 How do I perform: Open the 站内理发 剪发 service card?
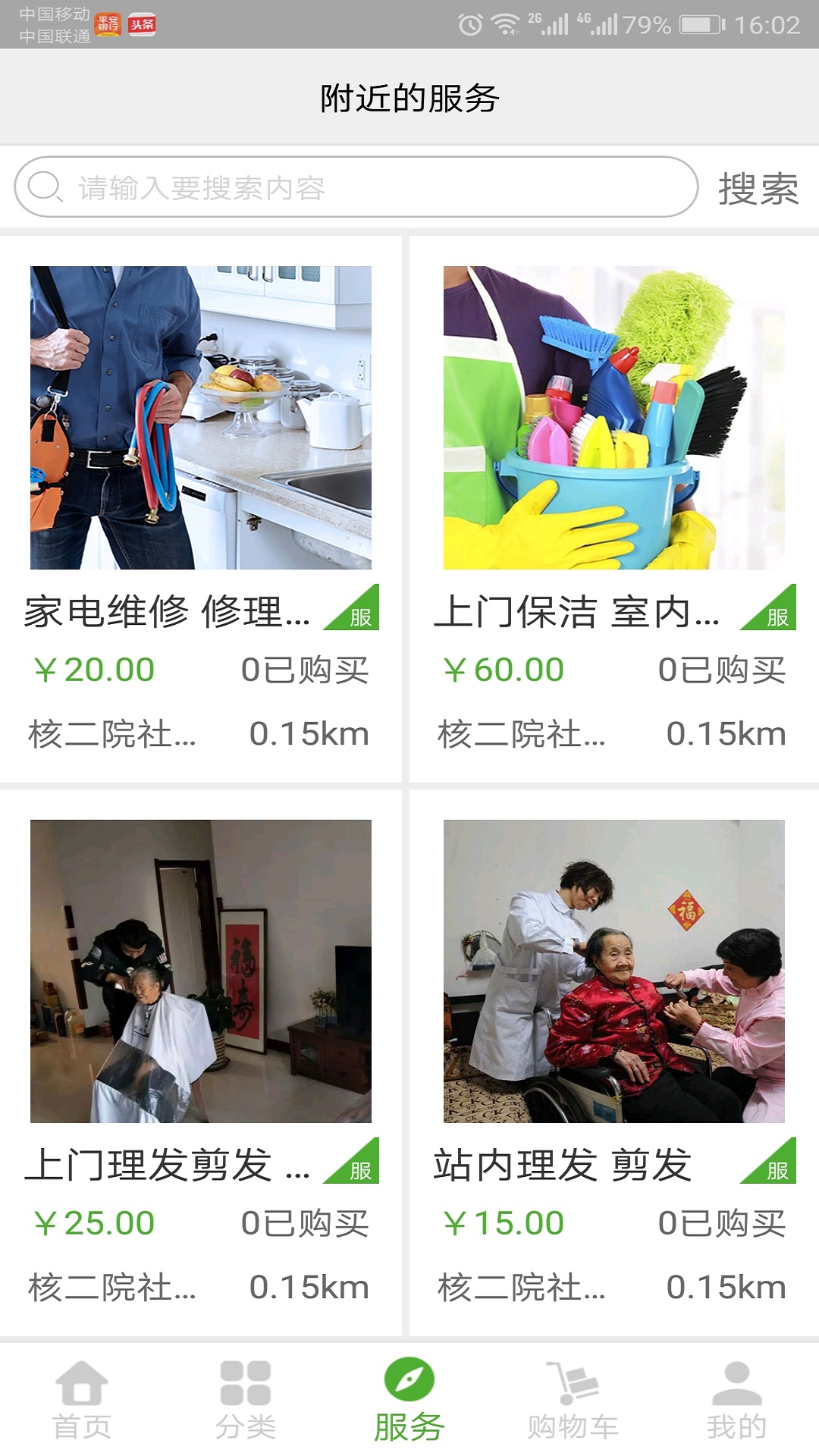click(x=614, y=971)
